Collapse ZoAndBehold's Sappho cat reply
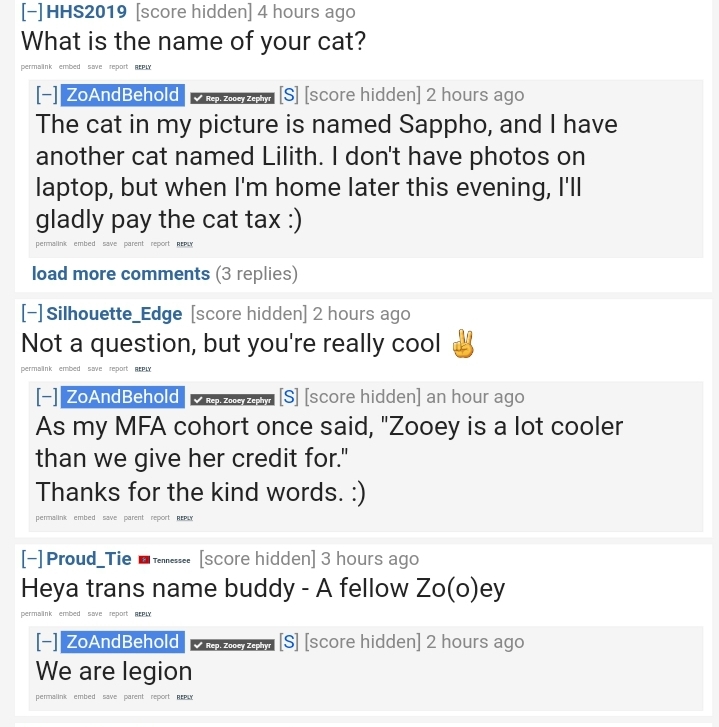The height and width of the screenshot is (727, 719). 46,95
